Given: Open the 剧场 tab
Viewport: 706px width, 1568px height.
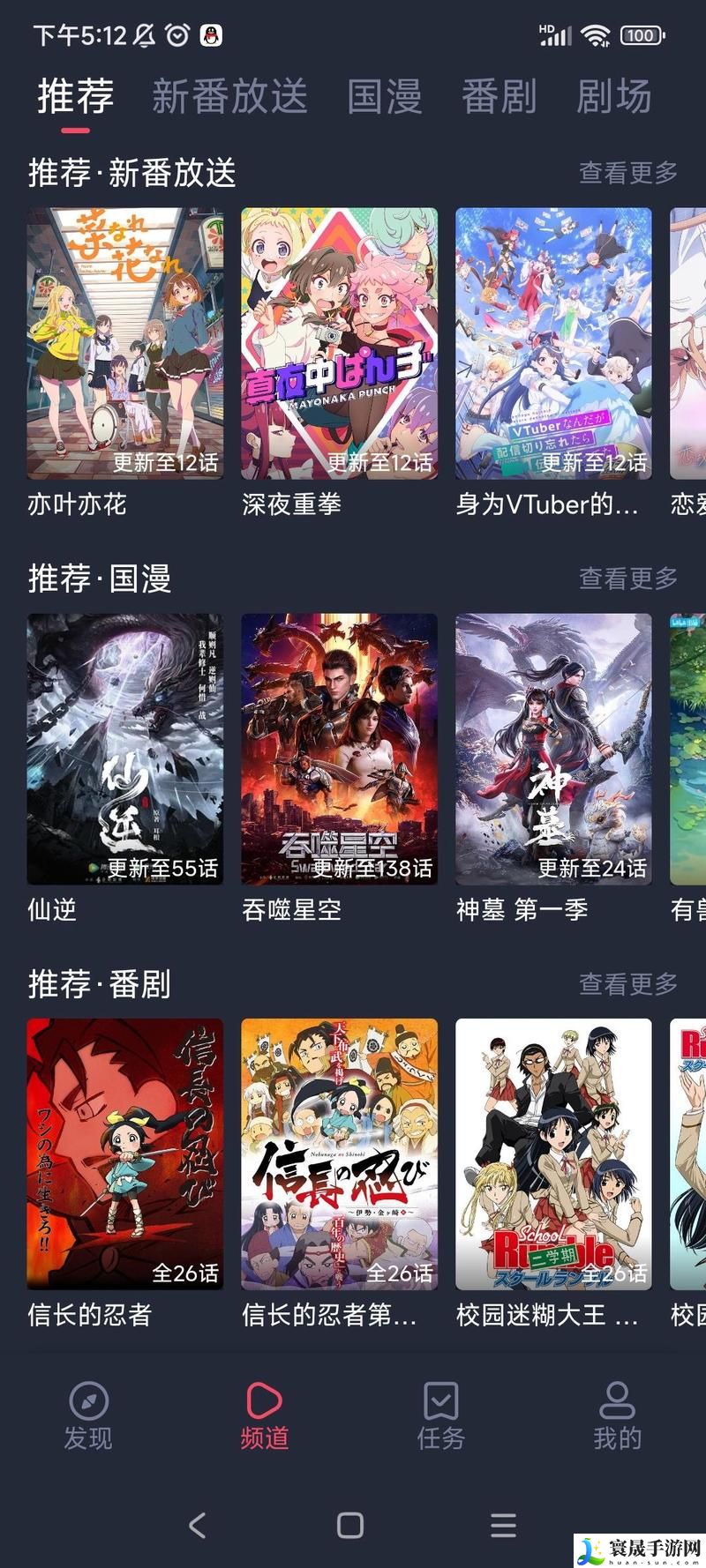Looking at the screenshot, I should [615, 97].
